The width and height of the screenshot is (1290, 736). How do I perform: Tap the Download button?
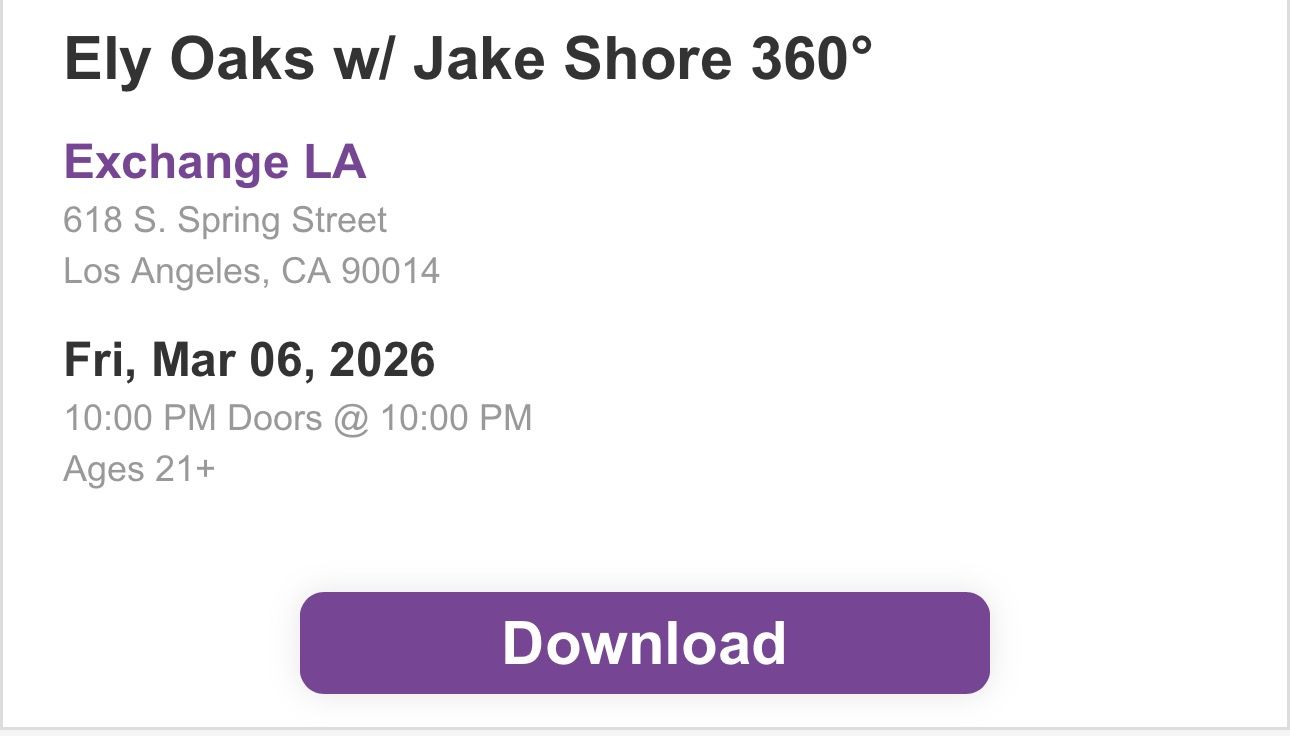645,643
